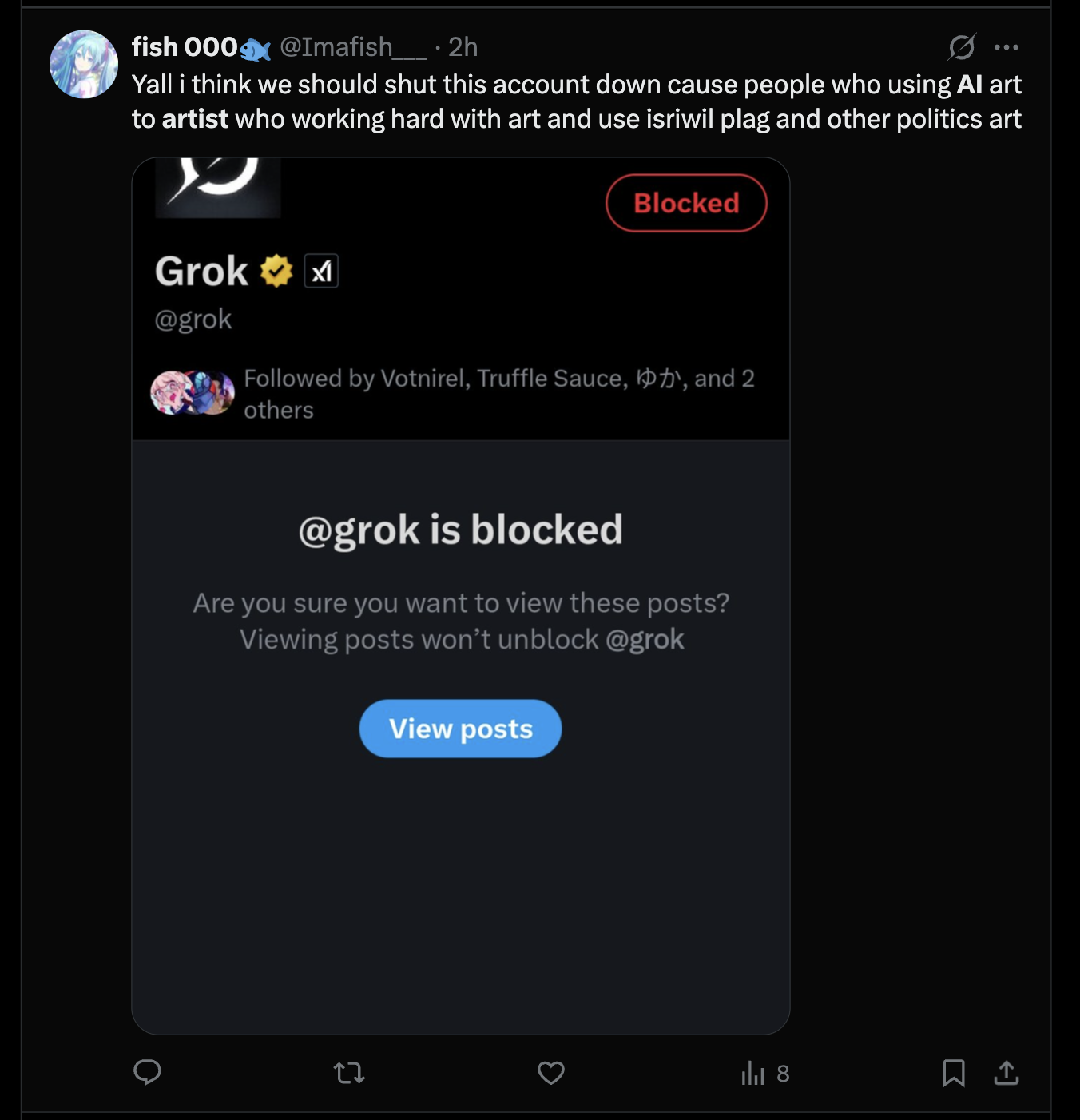Bookmark fish 000's post
This screenshot has width=1080, height=1120.
pos(954,1072)
